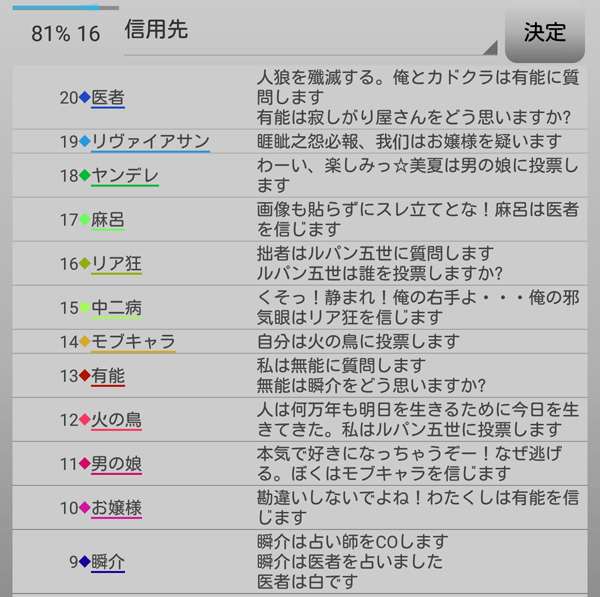The height and width of the screenshot is (597, 600).
Task: Select player 火の鳥
Action: pos(117,420)
